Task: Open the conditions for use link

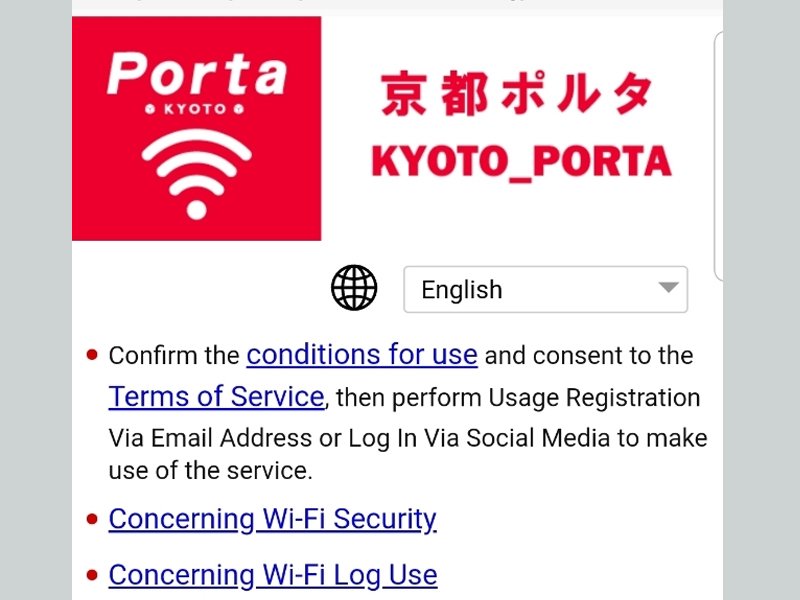Action: [362, 355]
